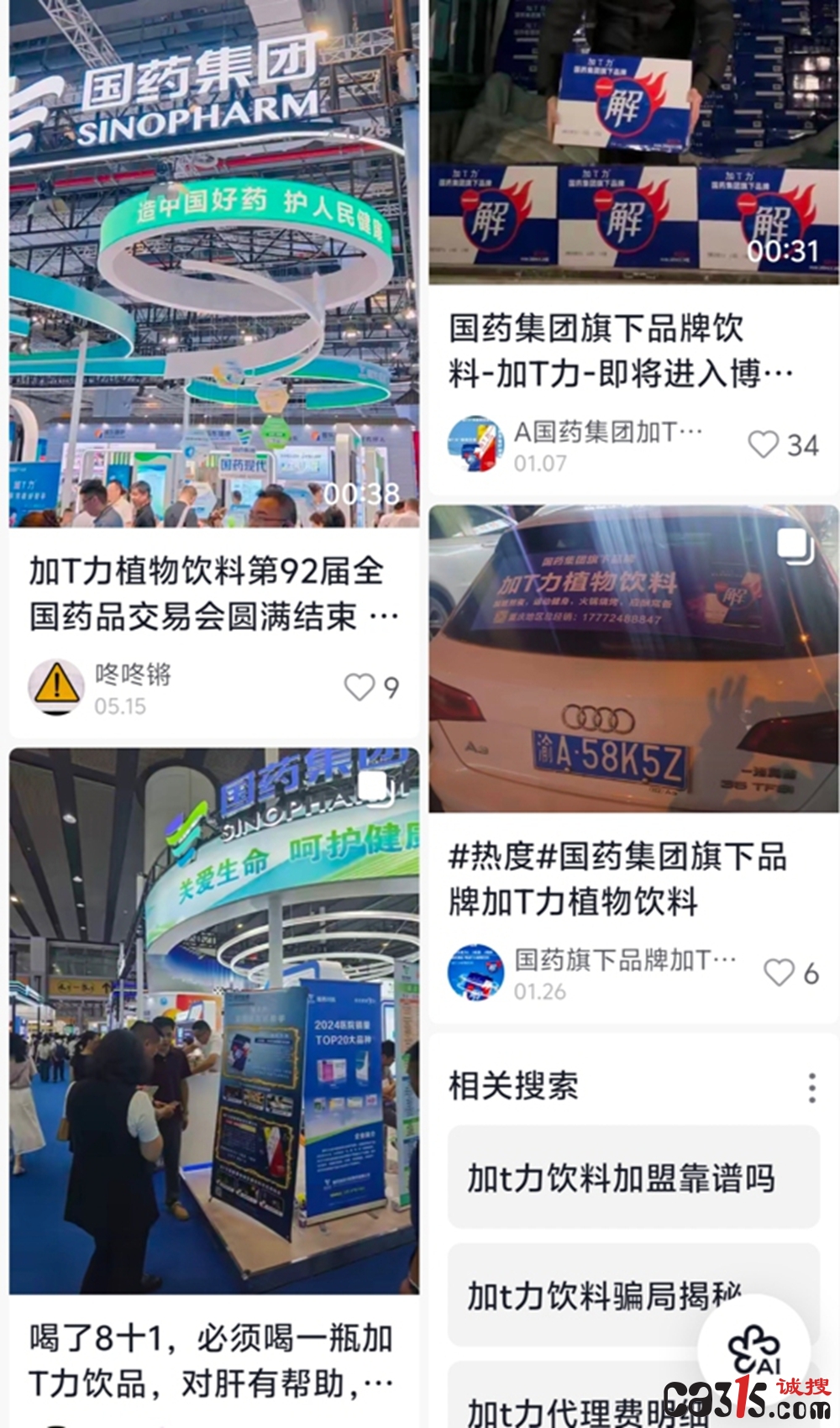840x1428 pixels.
Task: View 咚咚锵's profile avatar
Action: (56, 687)
